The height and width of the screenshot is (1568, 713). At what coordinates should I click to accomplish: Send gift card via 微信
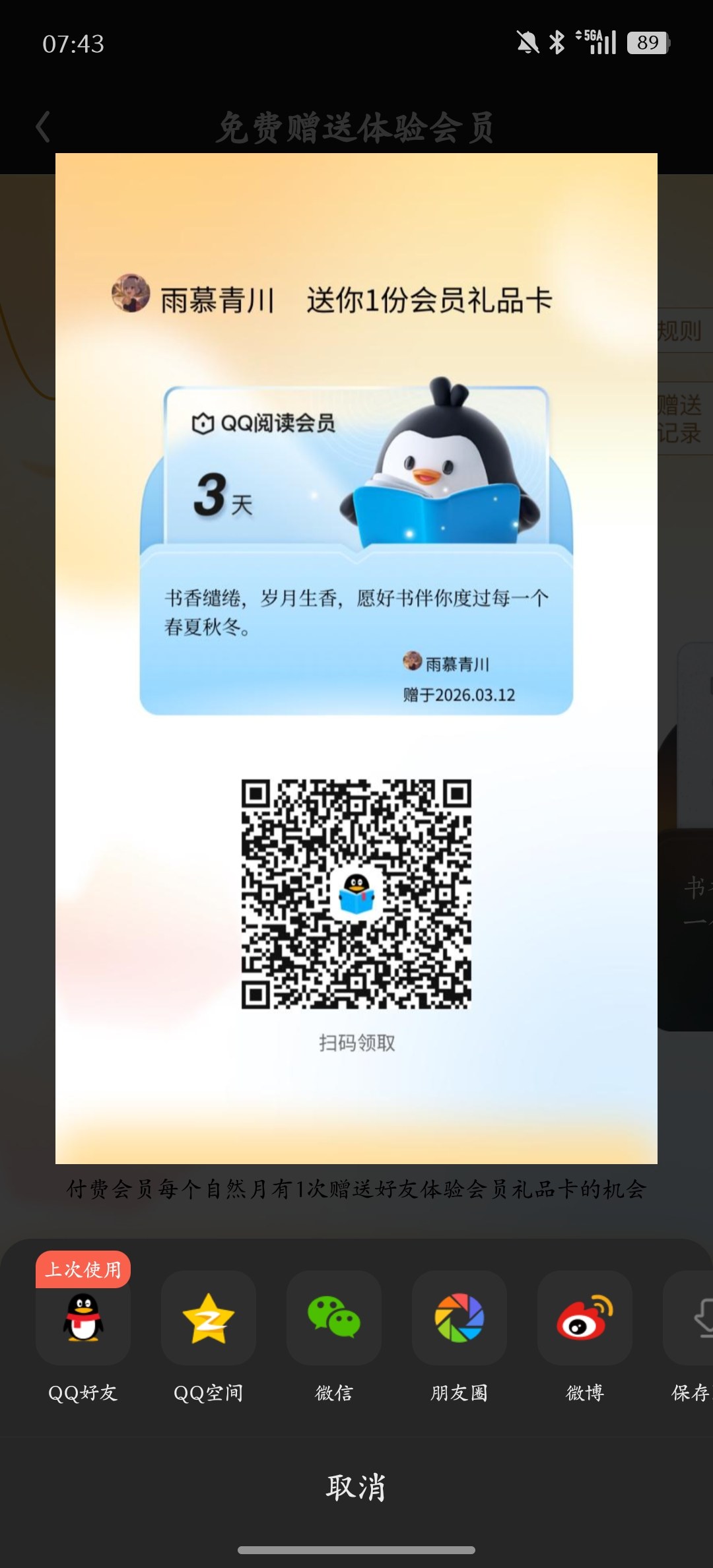(334, 1320)
